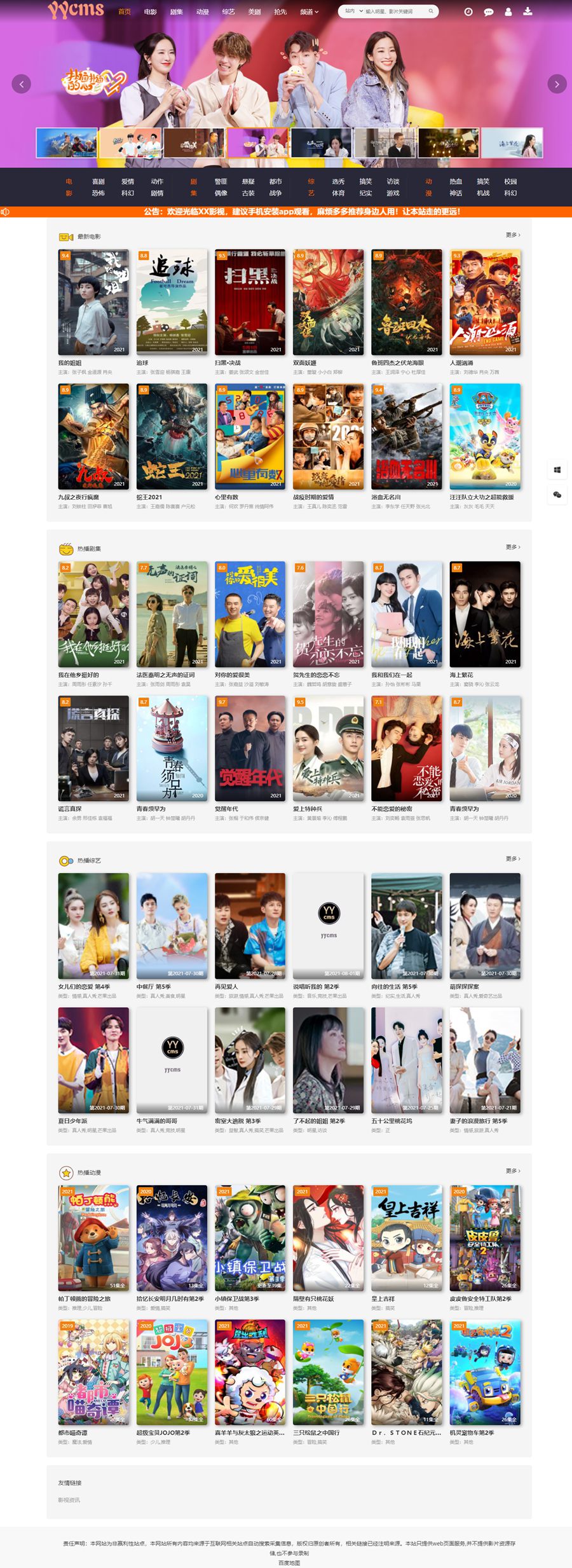Open the 影视资讯 friendly link

[x=69, y=1500]
